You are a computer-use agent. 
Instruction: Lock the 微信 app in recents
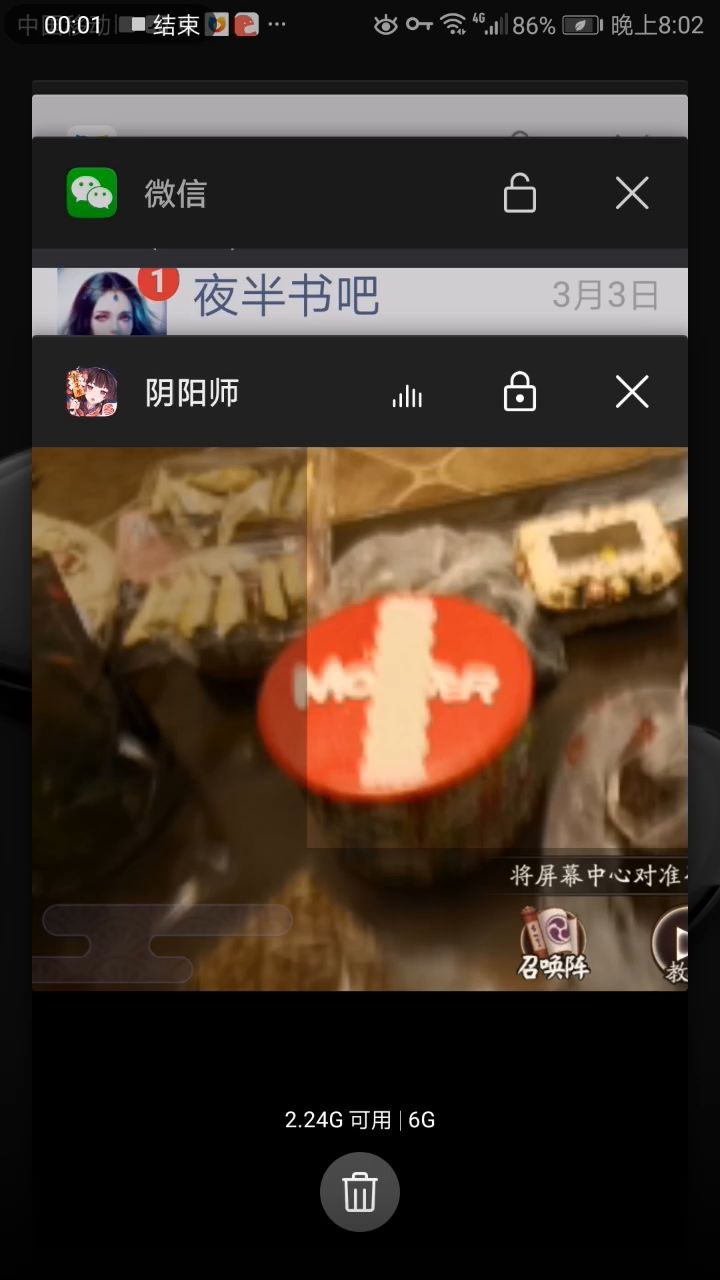(519, 193)
